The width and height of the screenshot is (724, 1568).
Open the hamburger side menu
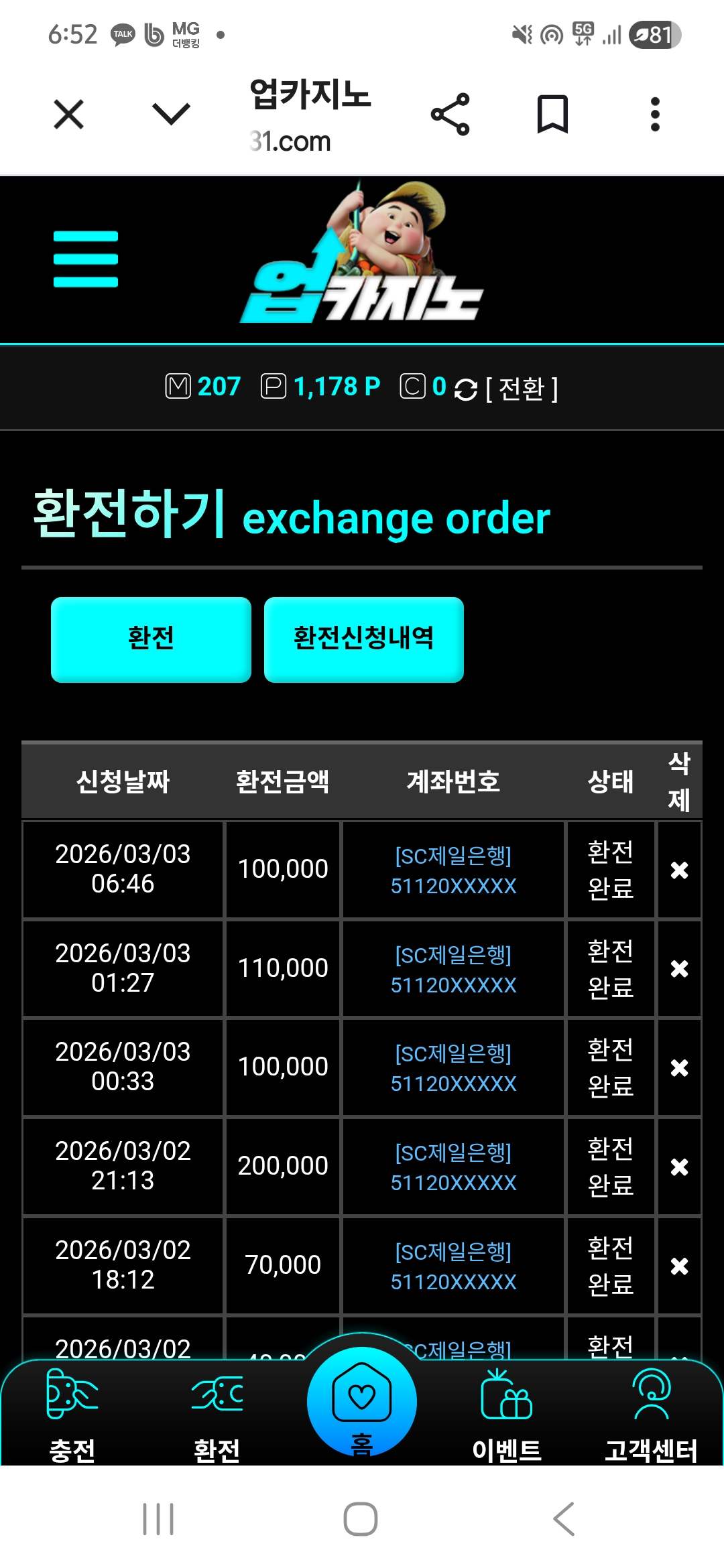(x=86, y=259)
